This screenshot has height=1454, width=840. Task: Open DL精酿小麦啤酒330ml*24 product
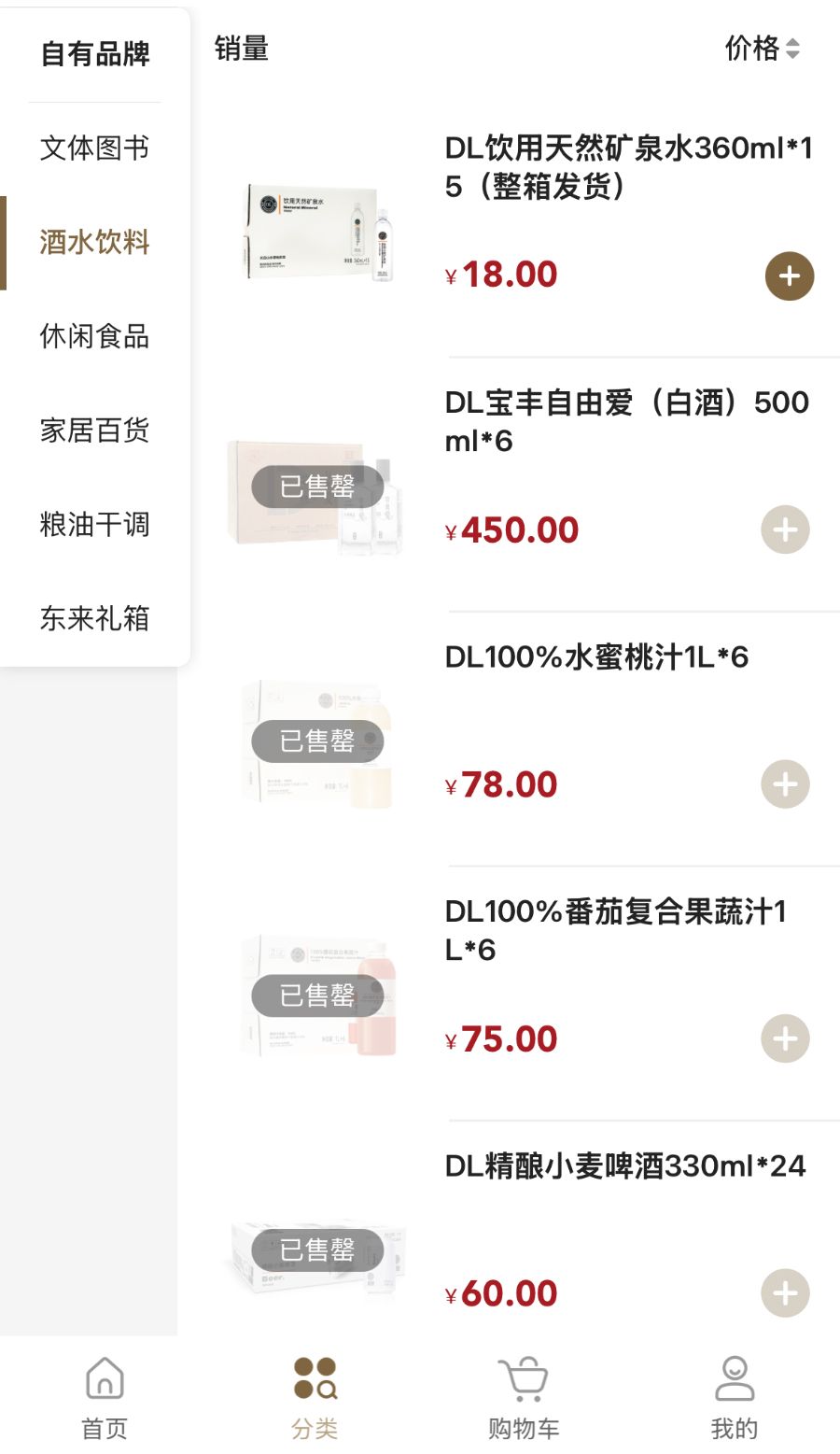point(624,1166)
